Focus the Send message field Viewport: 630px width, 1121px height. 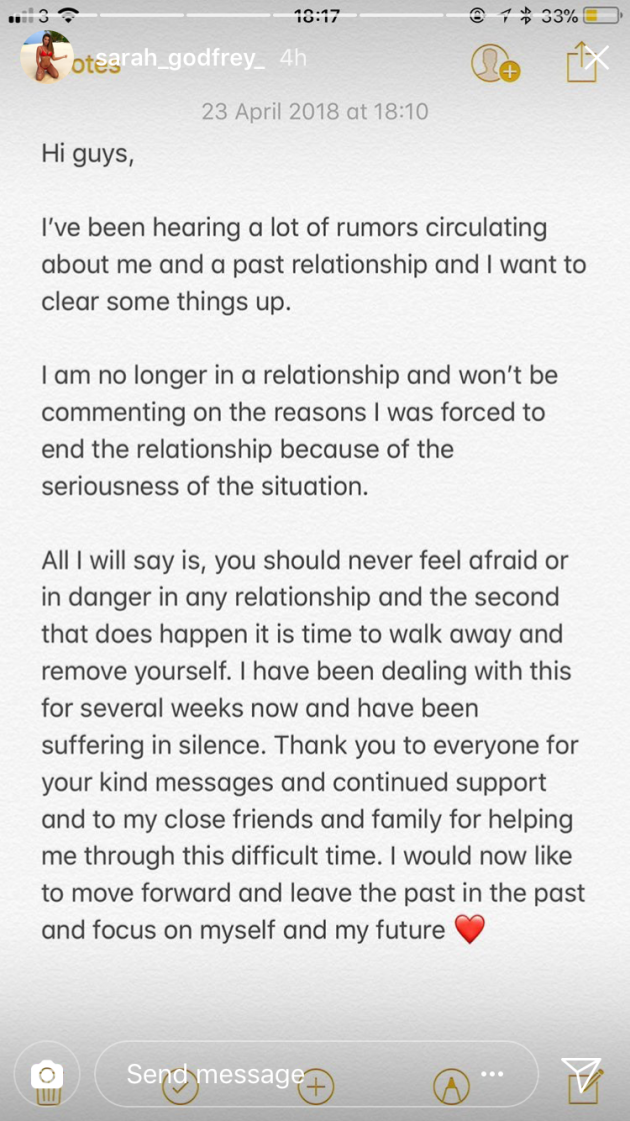(316, 1074)
